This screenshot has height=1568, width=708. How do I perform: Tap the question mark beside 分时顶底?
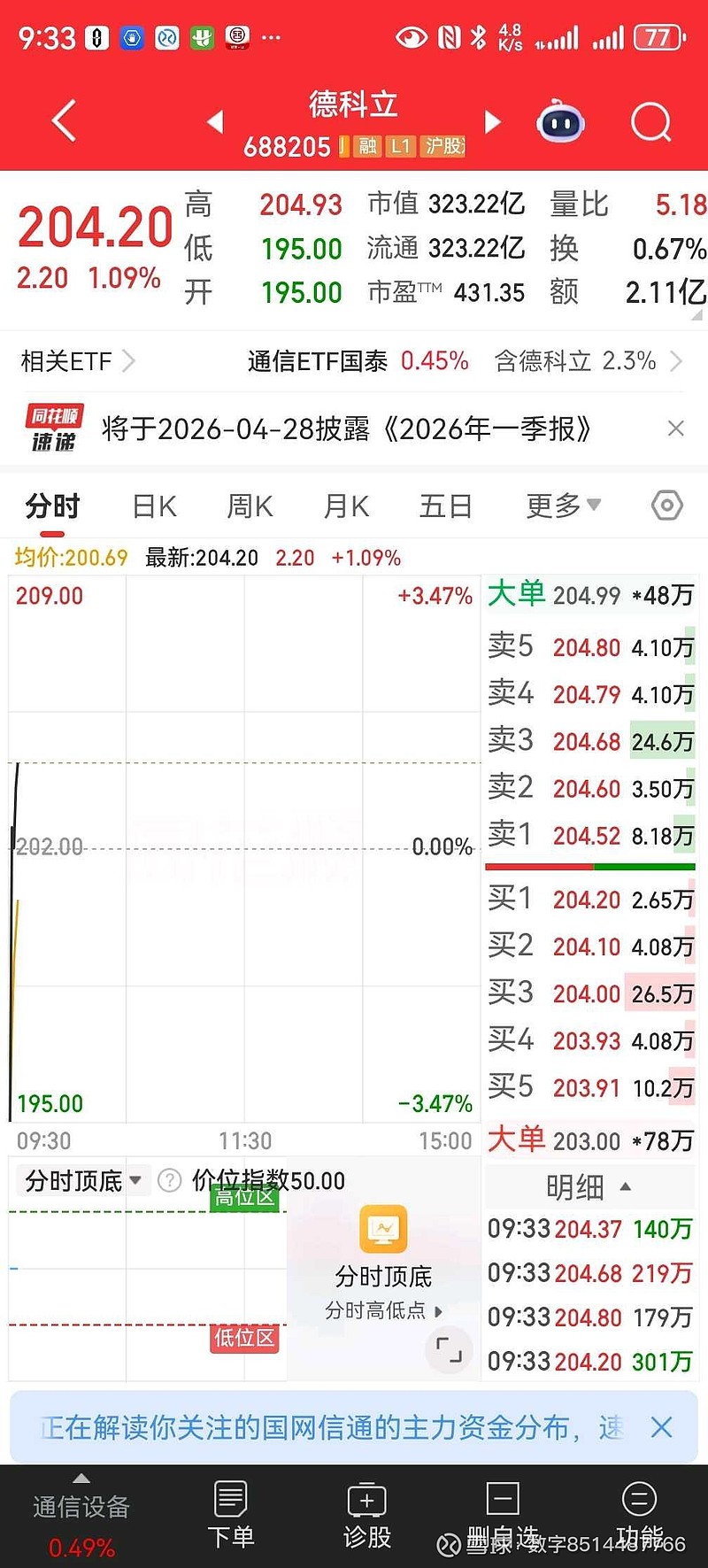pos(168,1179)
